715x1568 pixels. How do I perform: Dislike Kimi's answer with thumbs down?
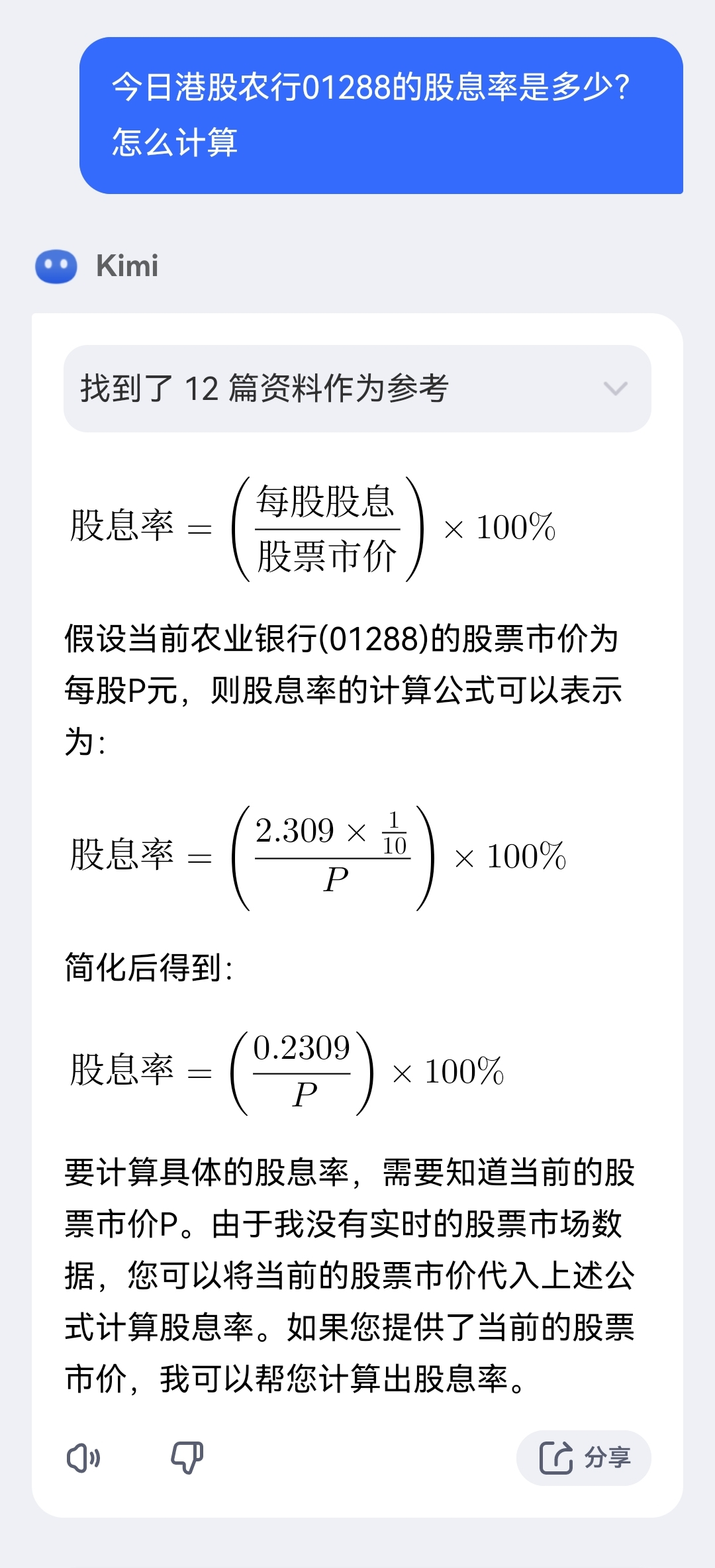pyautogui.click(x=187, y=1457)
